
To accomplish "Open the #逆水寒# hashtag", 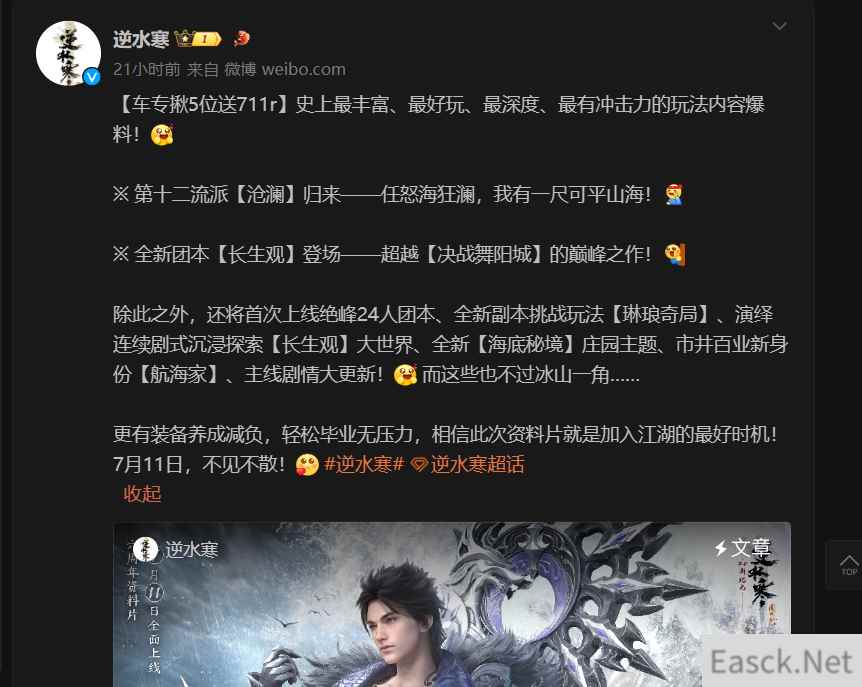I will click(363, 464).
